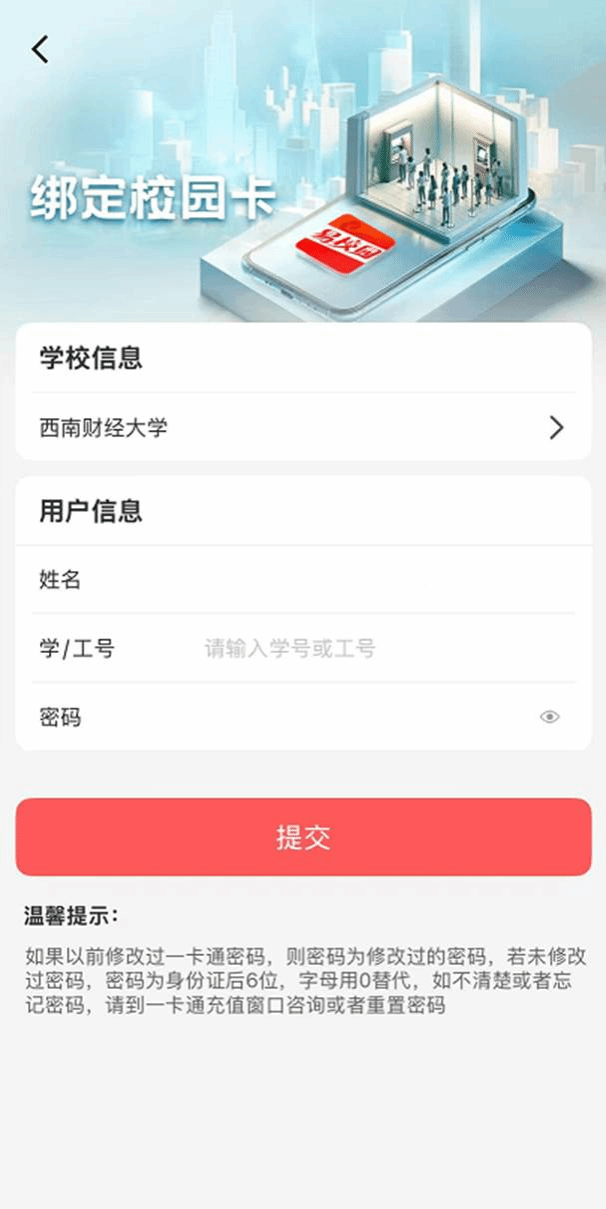Go back using the top-left arrow
Screen dimensions: 606x1209
pyautogui.click(x=40, y=49)
